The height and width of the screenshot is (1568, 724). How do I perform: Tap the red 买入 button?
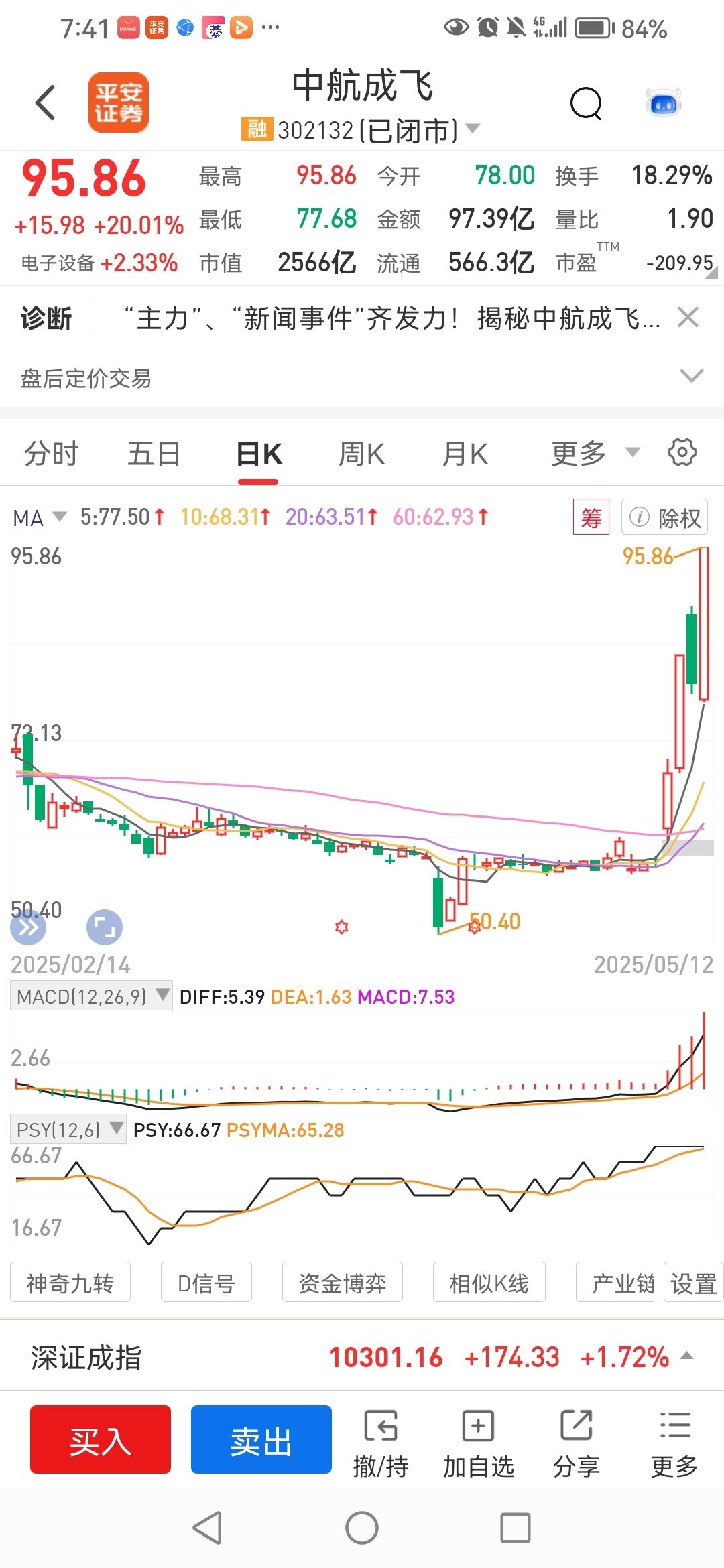point(101,1439)
